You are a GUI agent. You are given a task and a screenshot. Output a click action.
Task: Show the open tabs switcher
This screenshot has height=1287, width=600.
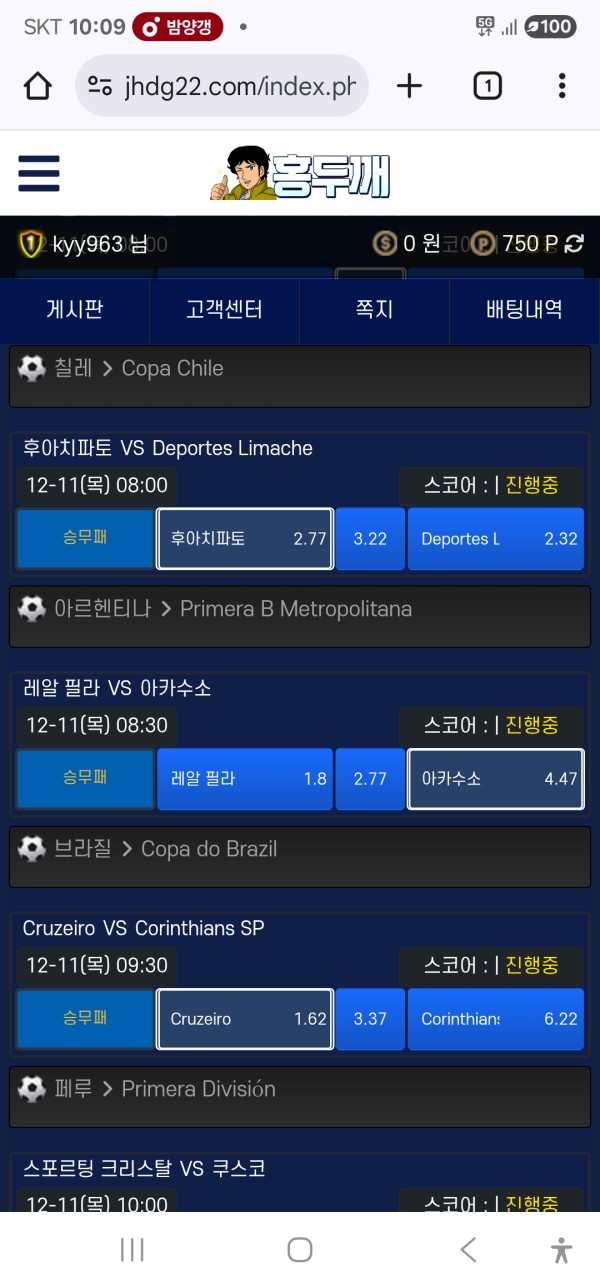point(487,87)
